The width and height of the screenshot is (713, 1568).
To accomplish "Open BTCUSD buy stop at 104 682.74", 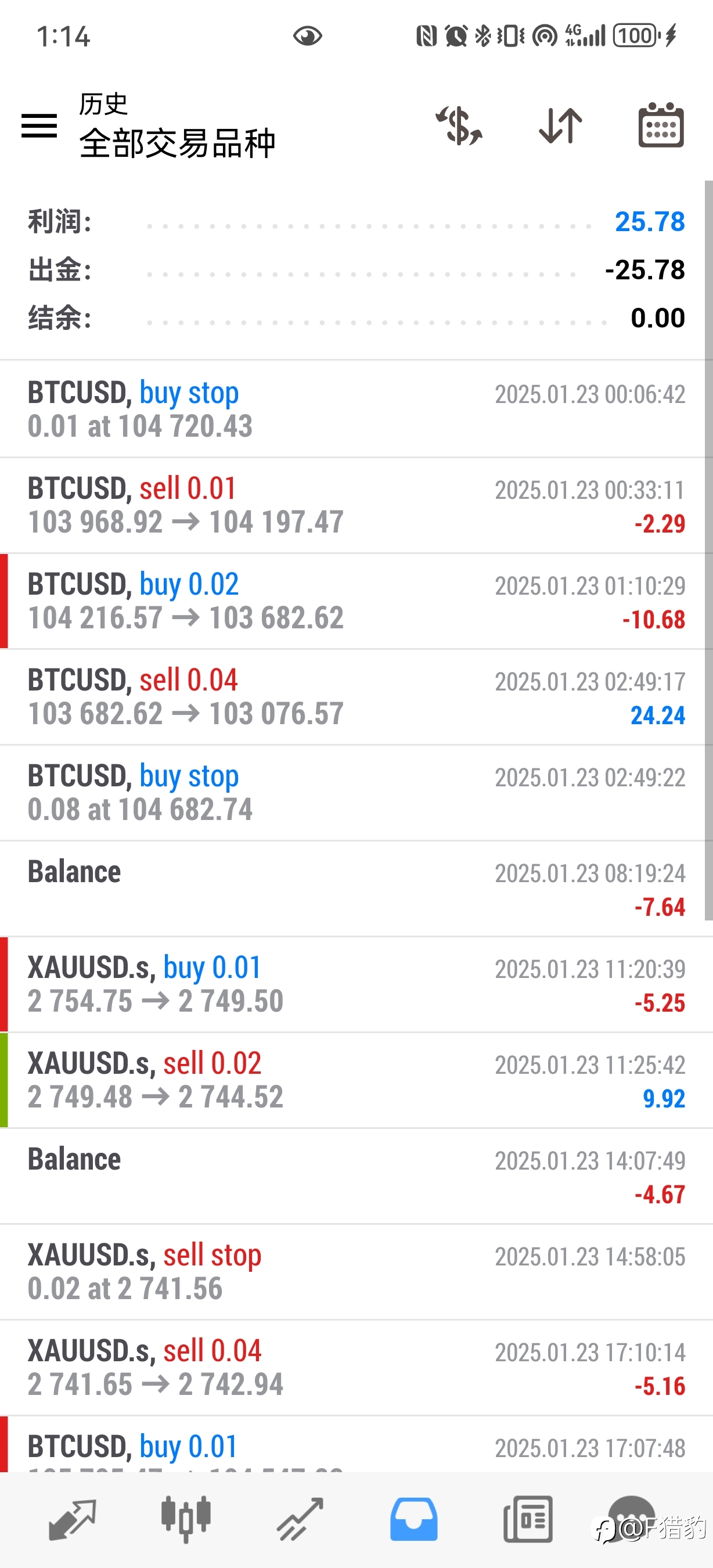I will click(356, 793).
